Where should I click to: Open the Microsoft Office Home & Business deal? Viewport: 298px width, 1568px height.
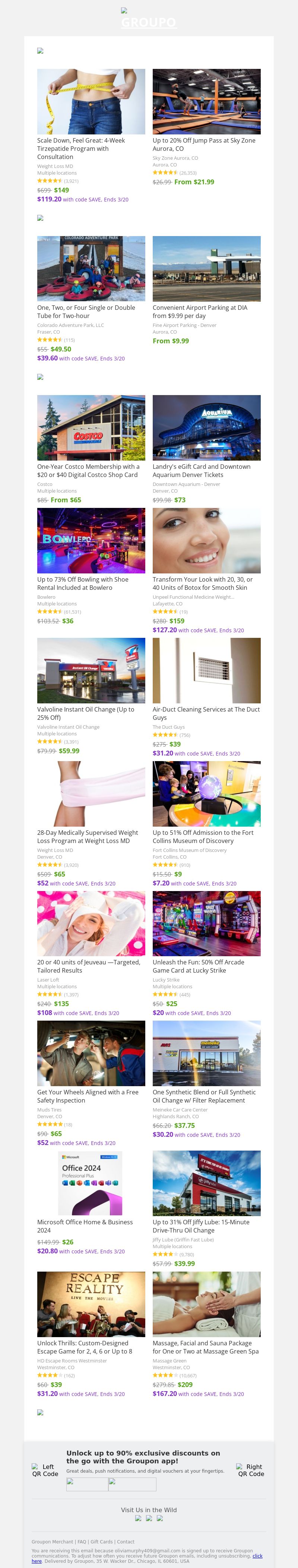(x=91, y=1183)
